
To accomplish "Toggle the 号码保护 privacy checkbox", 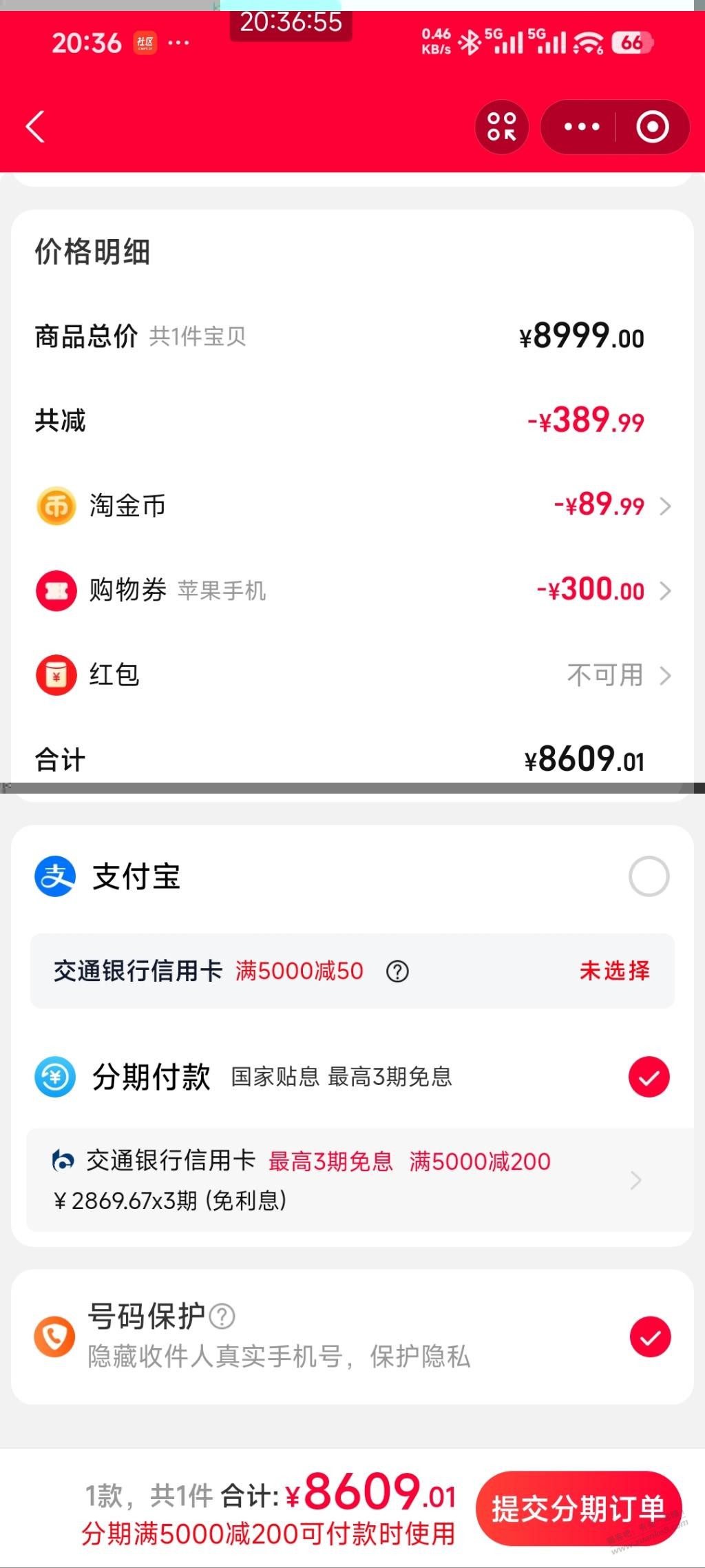I will pos(650,1337).
